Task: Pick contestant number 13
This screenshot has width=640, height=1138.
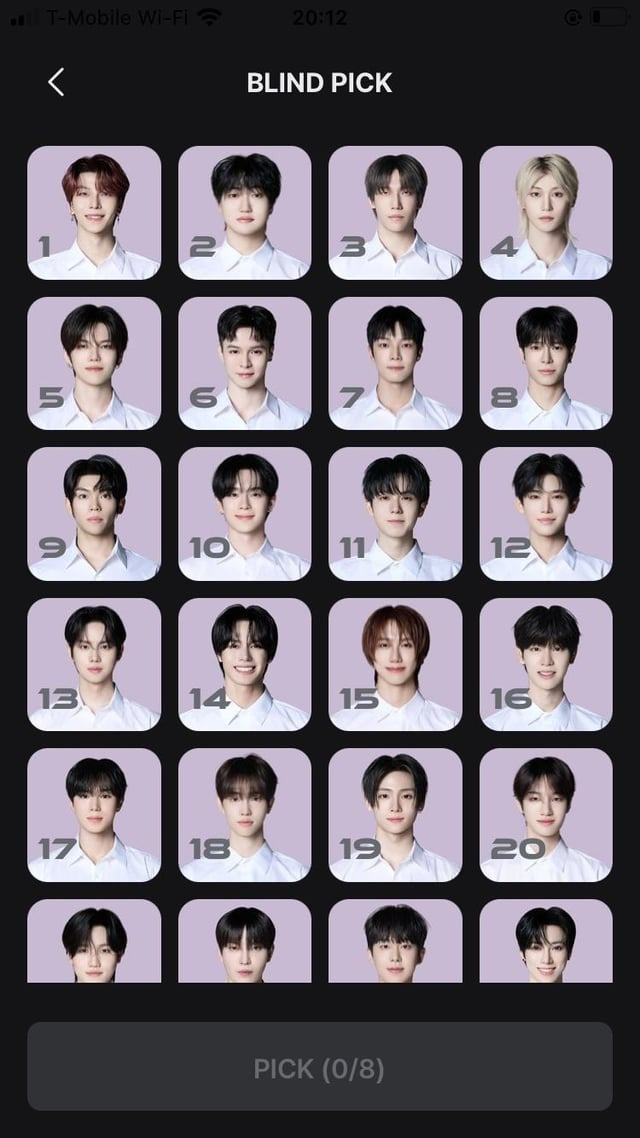Action: (94, 665)
